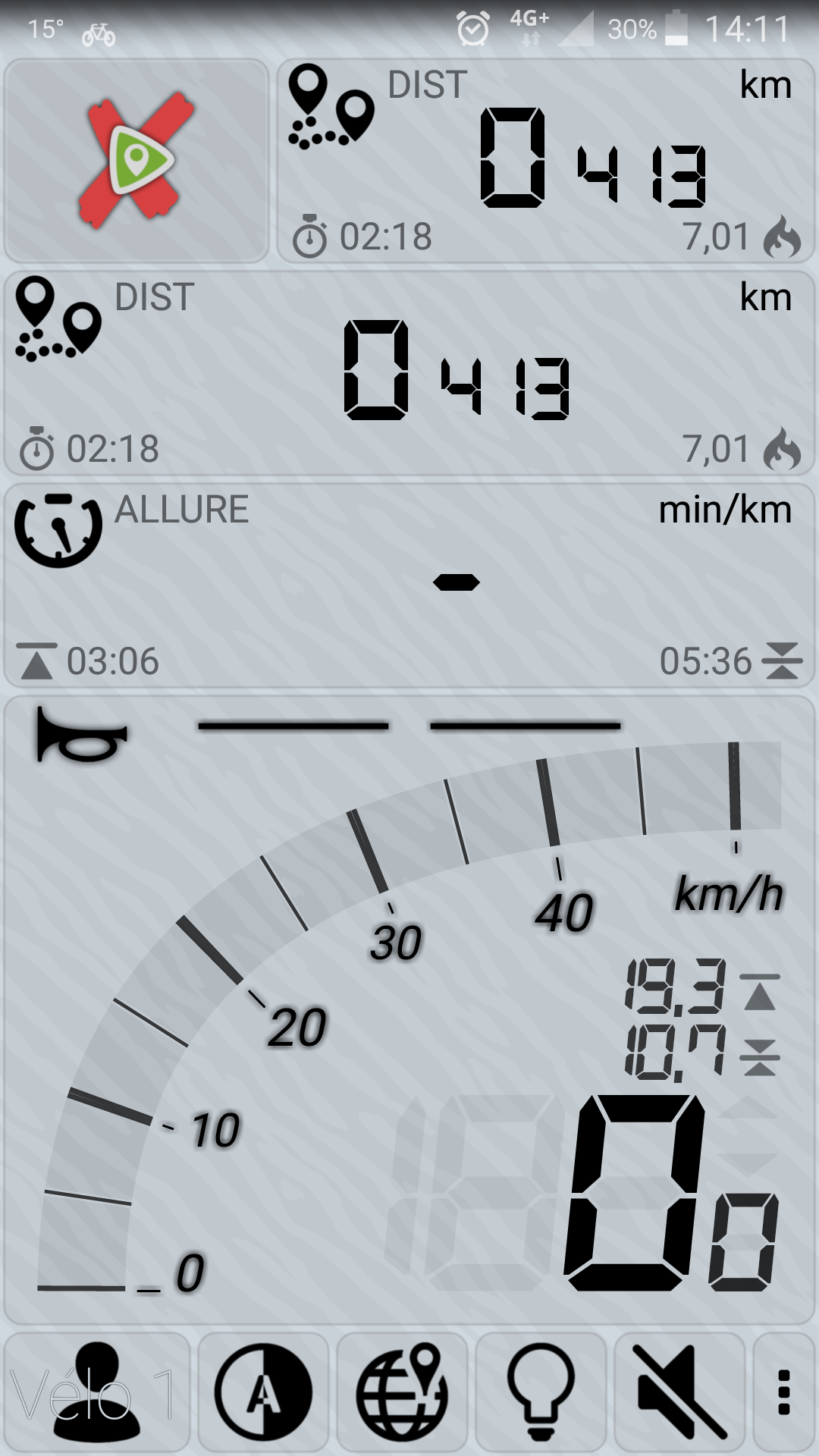Image resolution: width=819 pixels, height=1456 pixels.
Task: Tap the km/h speedometer gauge
Action: (x=409, y=1010)
